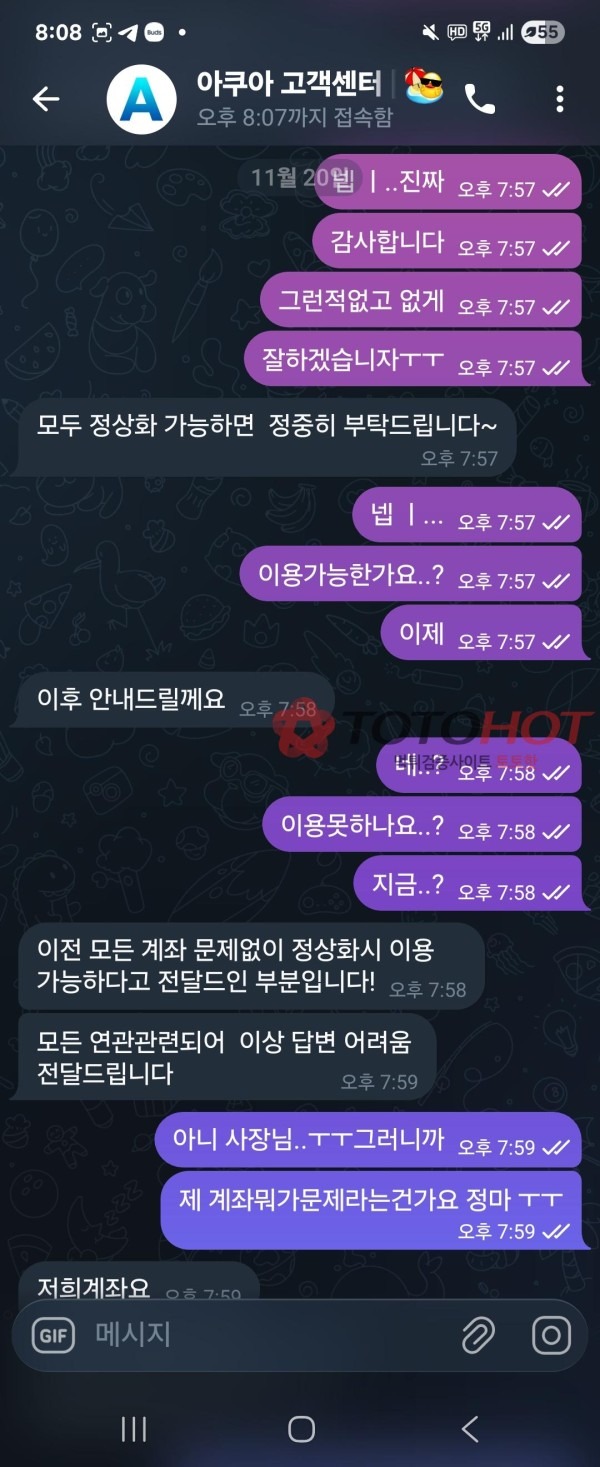This screenshot has width=600, height=1467.
Task: Open 아쿠아 고객센터 profile info
Action: (x=290, y=98)
